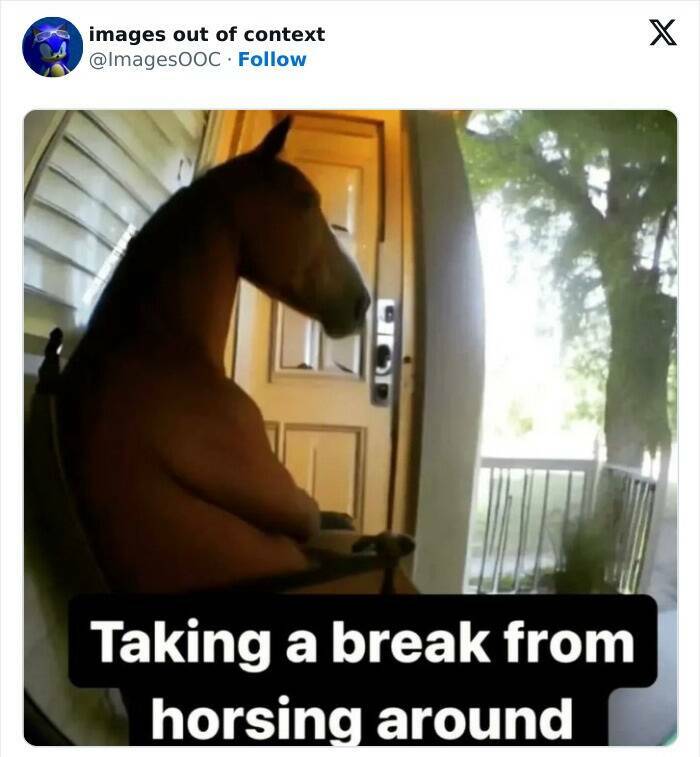The width and height of the screenshot is (700, 757).
Task: Open the X logo in the corner
Action: [662, 33]
